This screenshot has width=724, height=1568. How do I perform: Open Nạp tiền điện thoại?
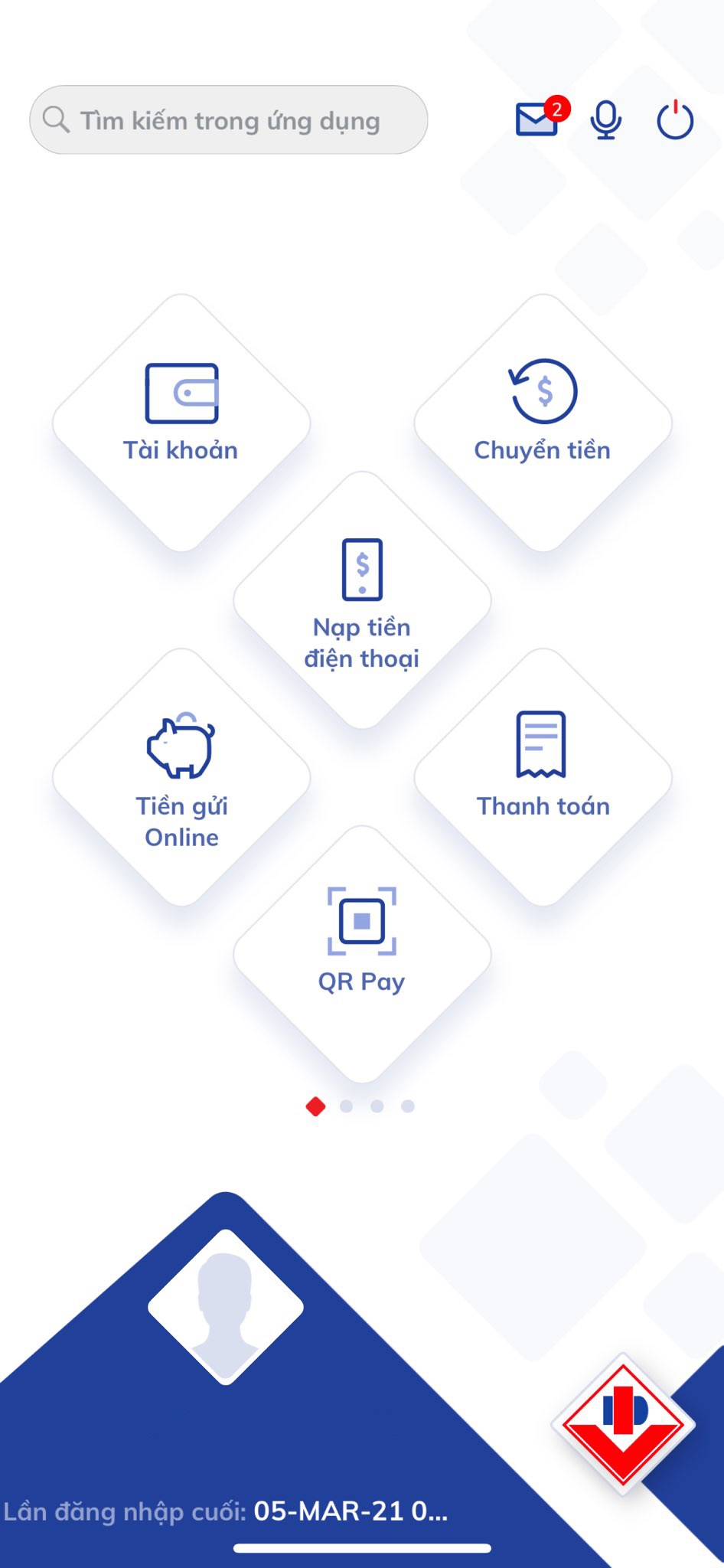pos(362,599)
